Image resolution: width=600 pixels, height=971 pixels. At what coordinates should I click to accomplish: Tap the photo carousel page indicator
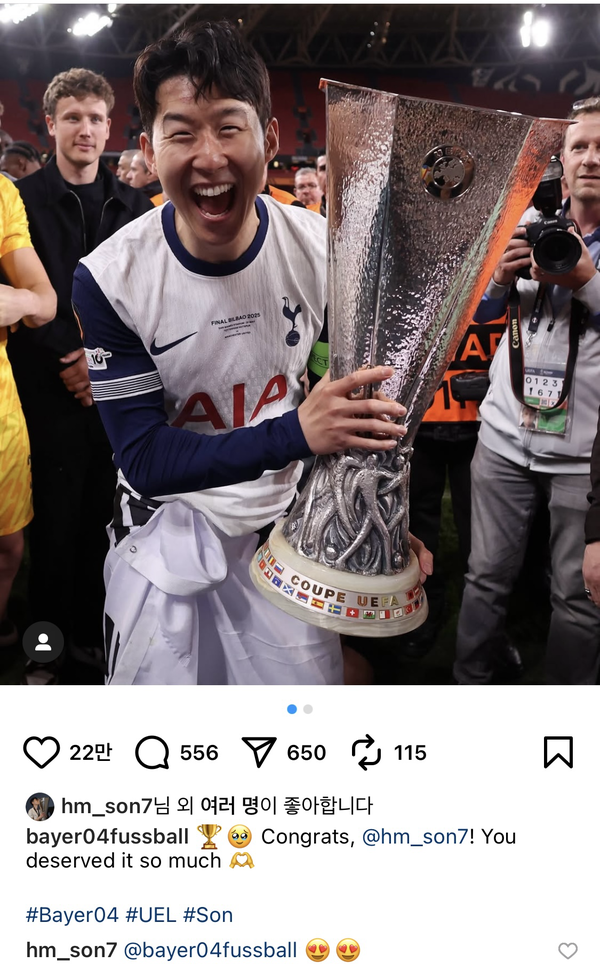tap(300, 709)
